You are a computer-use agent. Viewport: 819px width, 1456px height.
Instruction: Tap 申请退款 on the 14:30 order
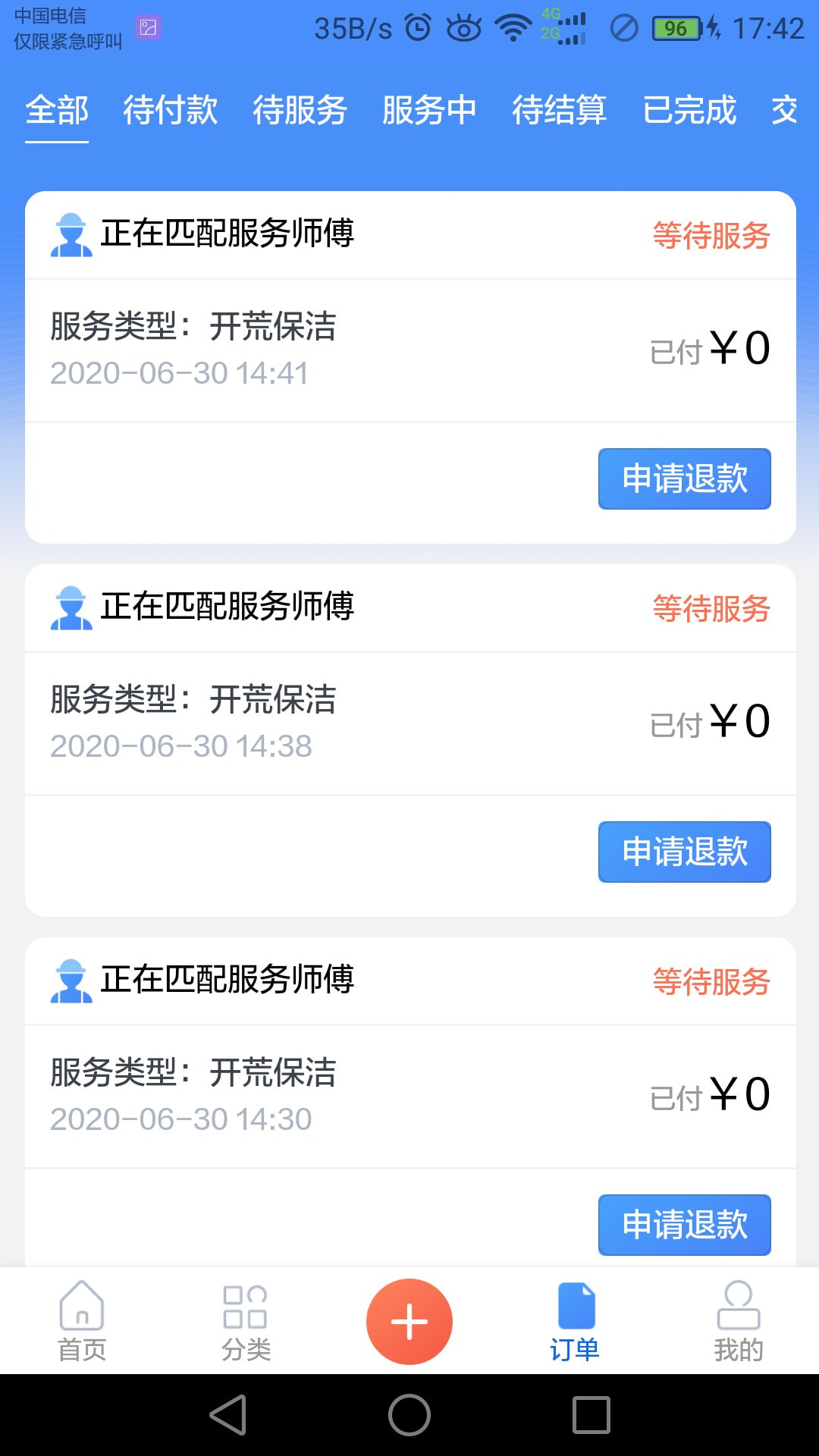pyautogui.click(x=684, y=1224)
